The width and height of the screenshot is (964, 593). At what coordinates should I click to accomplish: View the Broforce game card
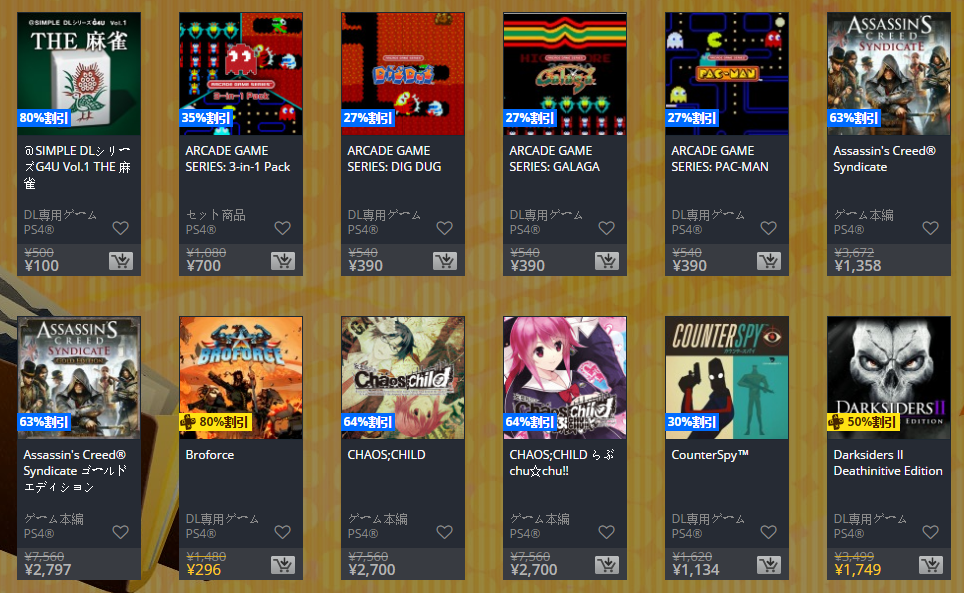(x=241, y=379)
